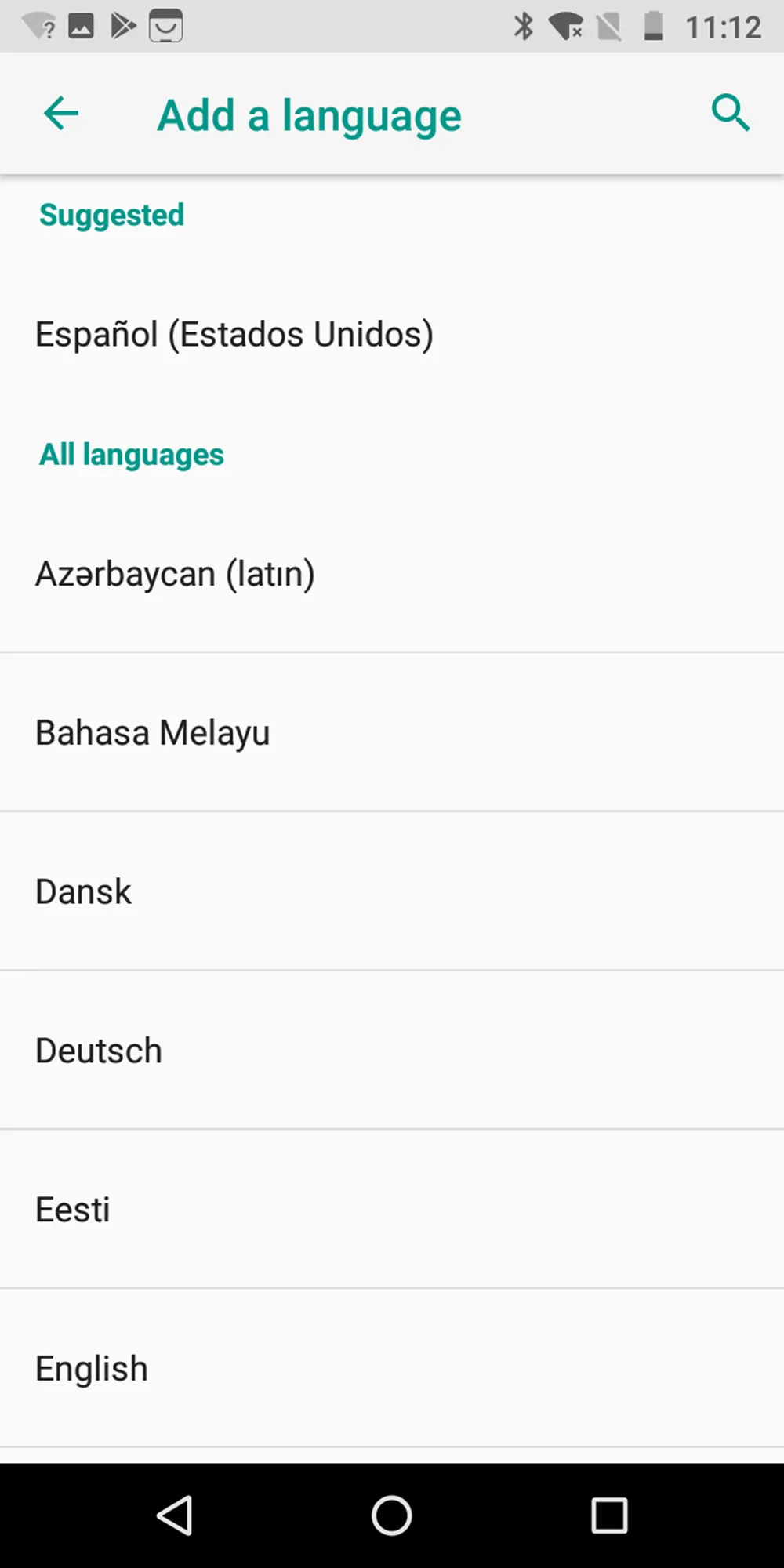This screenshot has height=1568, width=784.
Task: Go back using the app bar arrow
Action: point(61,114)
